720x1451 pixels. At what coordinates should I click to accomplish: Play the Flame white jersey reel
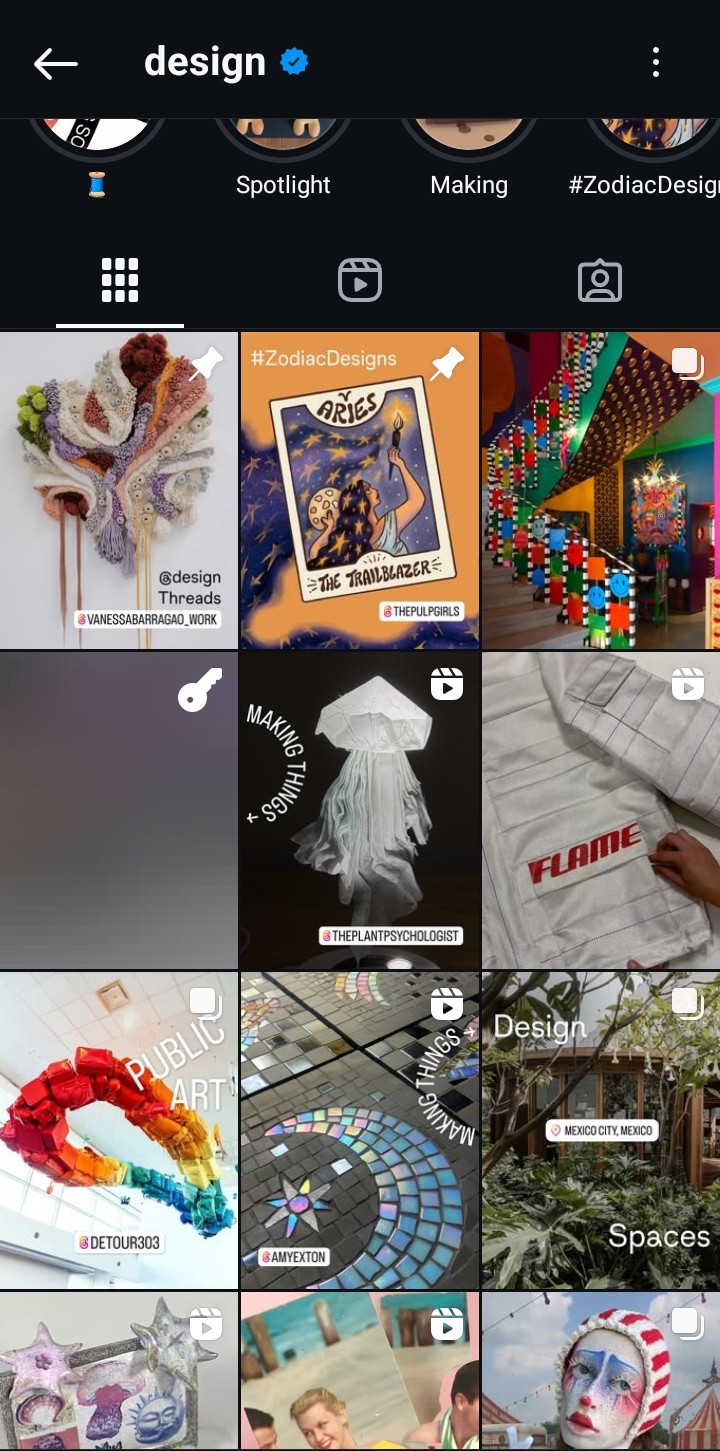point(600,810)
